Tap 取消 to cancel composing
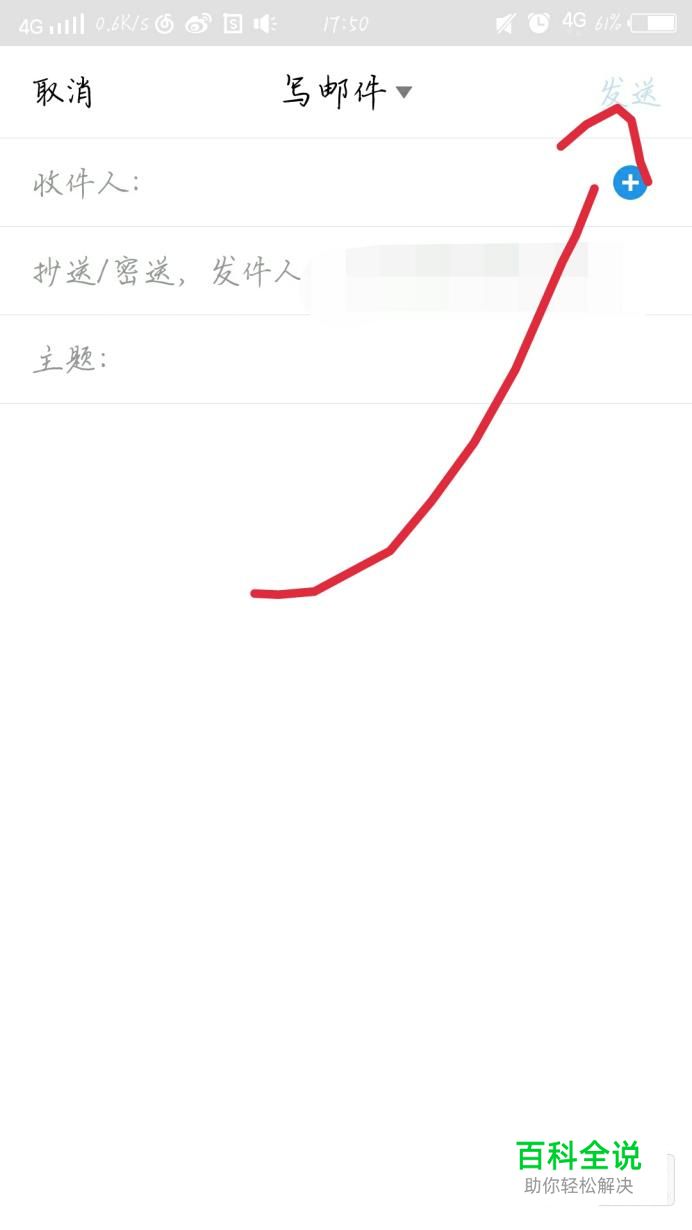692x1230 pixels. click(63, 93)
